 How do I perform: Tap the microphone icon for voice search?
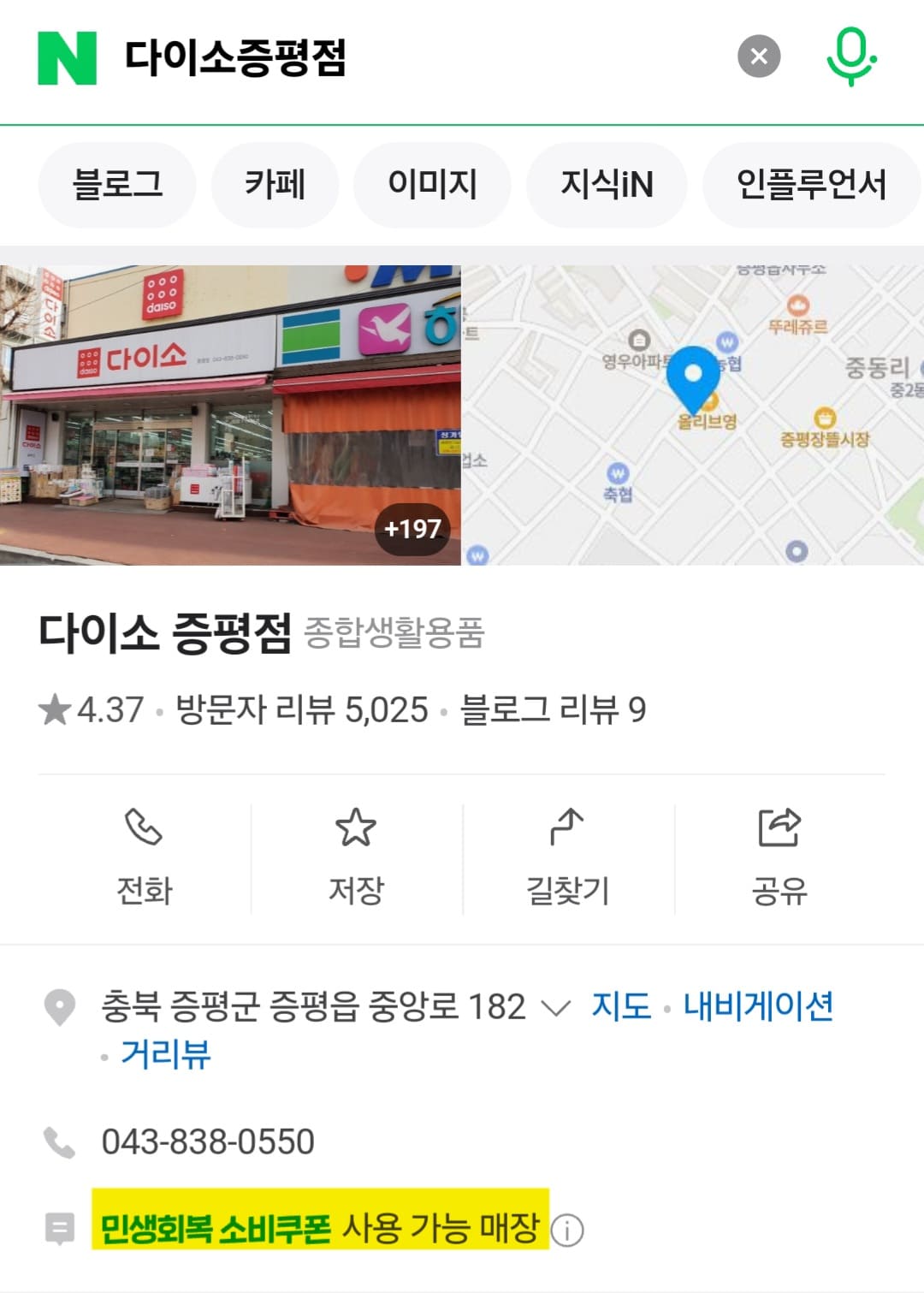click(852, 57)
